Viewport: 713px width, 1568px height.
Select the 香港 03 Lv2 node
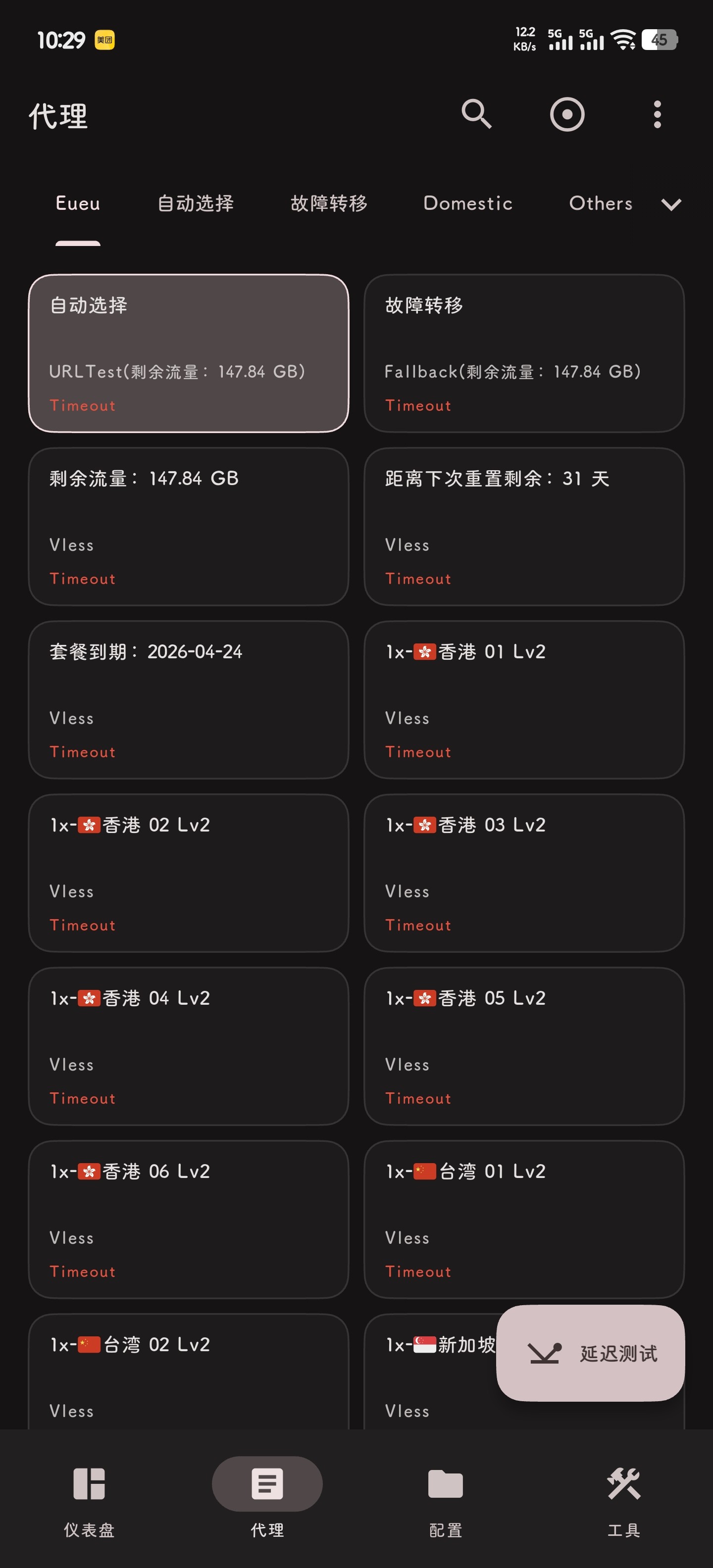pyautogui.click(x=524, y=872)
